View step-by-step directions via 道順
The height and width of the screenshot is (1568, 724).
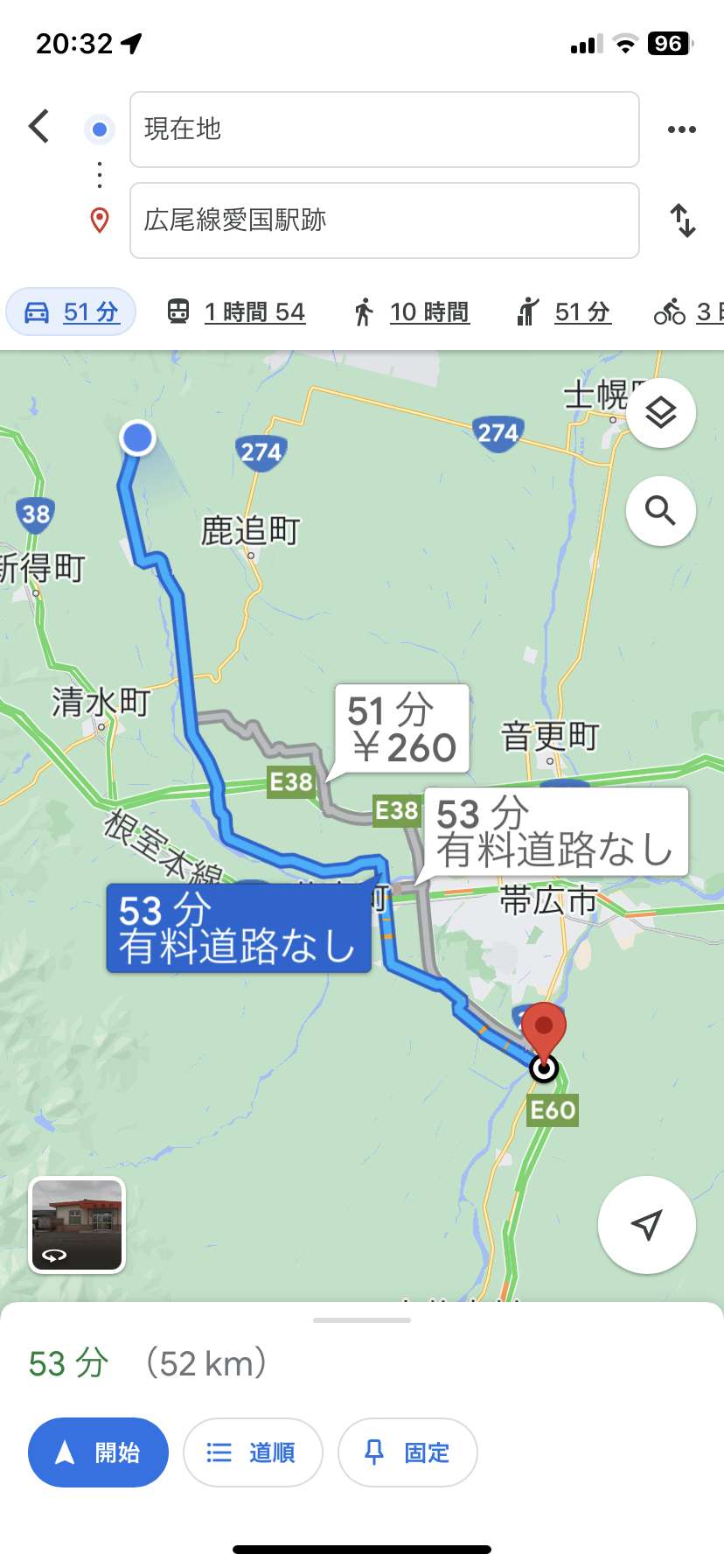(x=253, y=1452)
